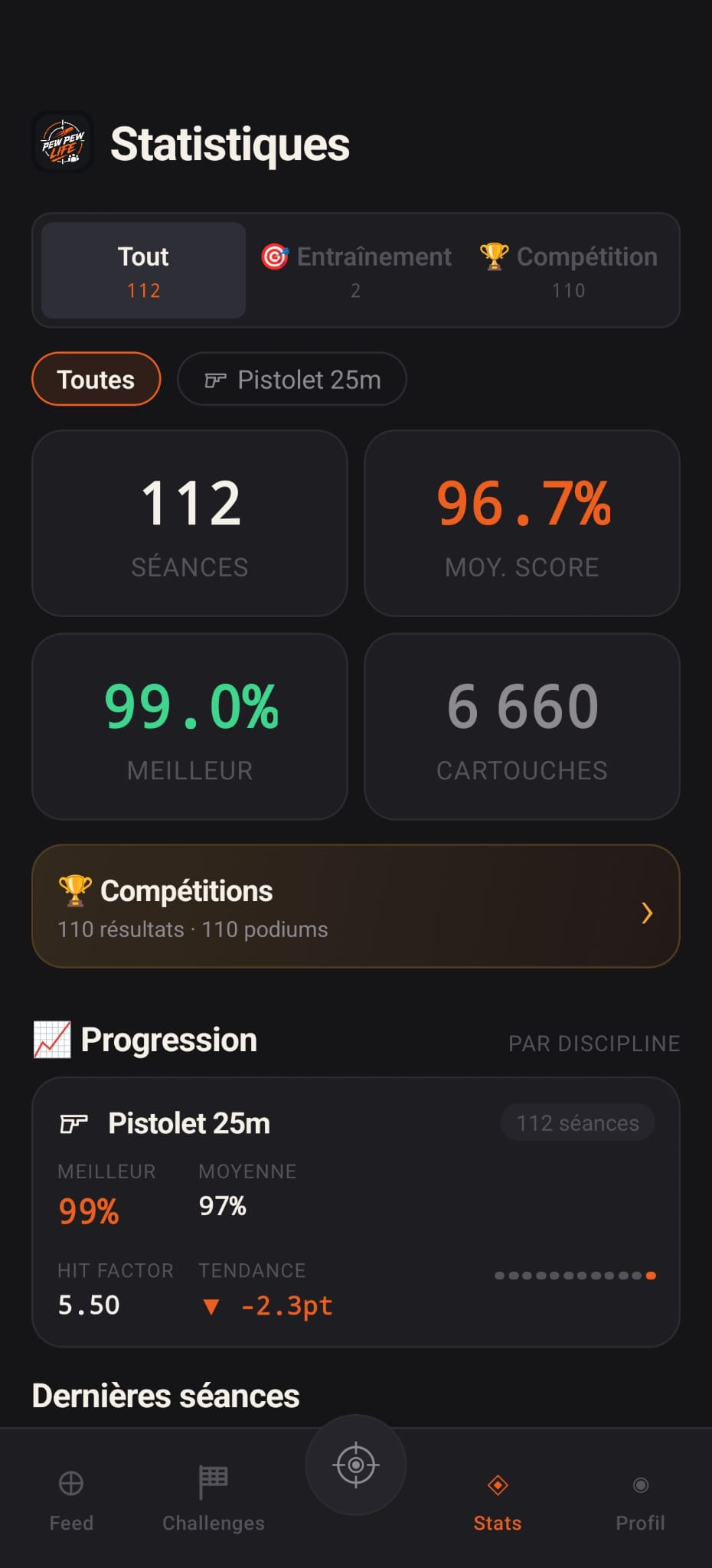Filter by Pistolet 25m chip
712x1568 pixels.
292,379
